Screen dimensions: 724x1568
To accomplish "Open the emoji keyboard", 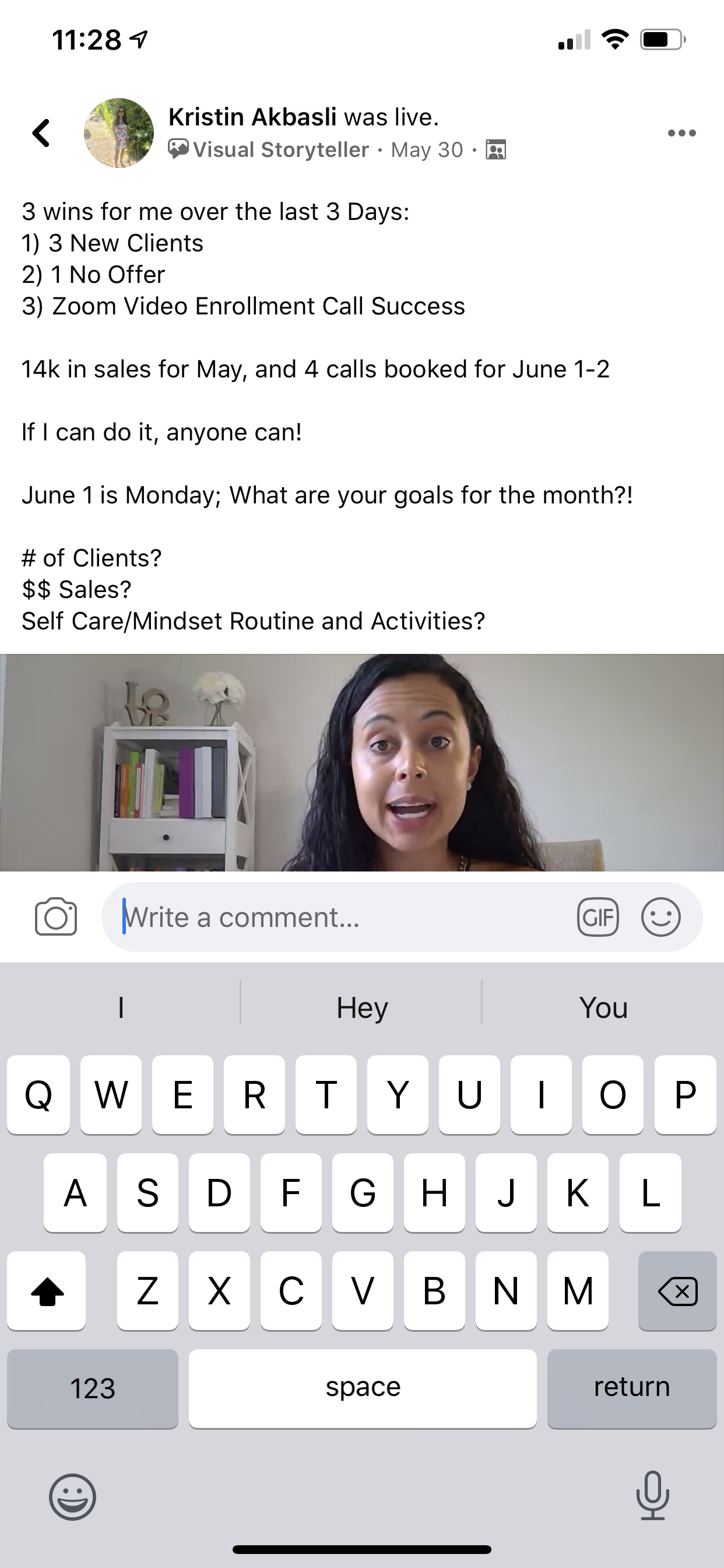I will 72,1496.
